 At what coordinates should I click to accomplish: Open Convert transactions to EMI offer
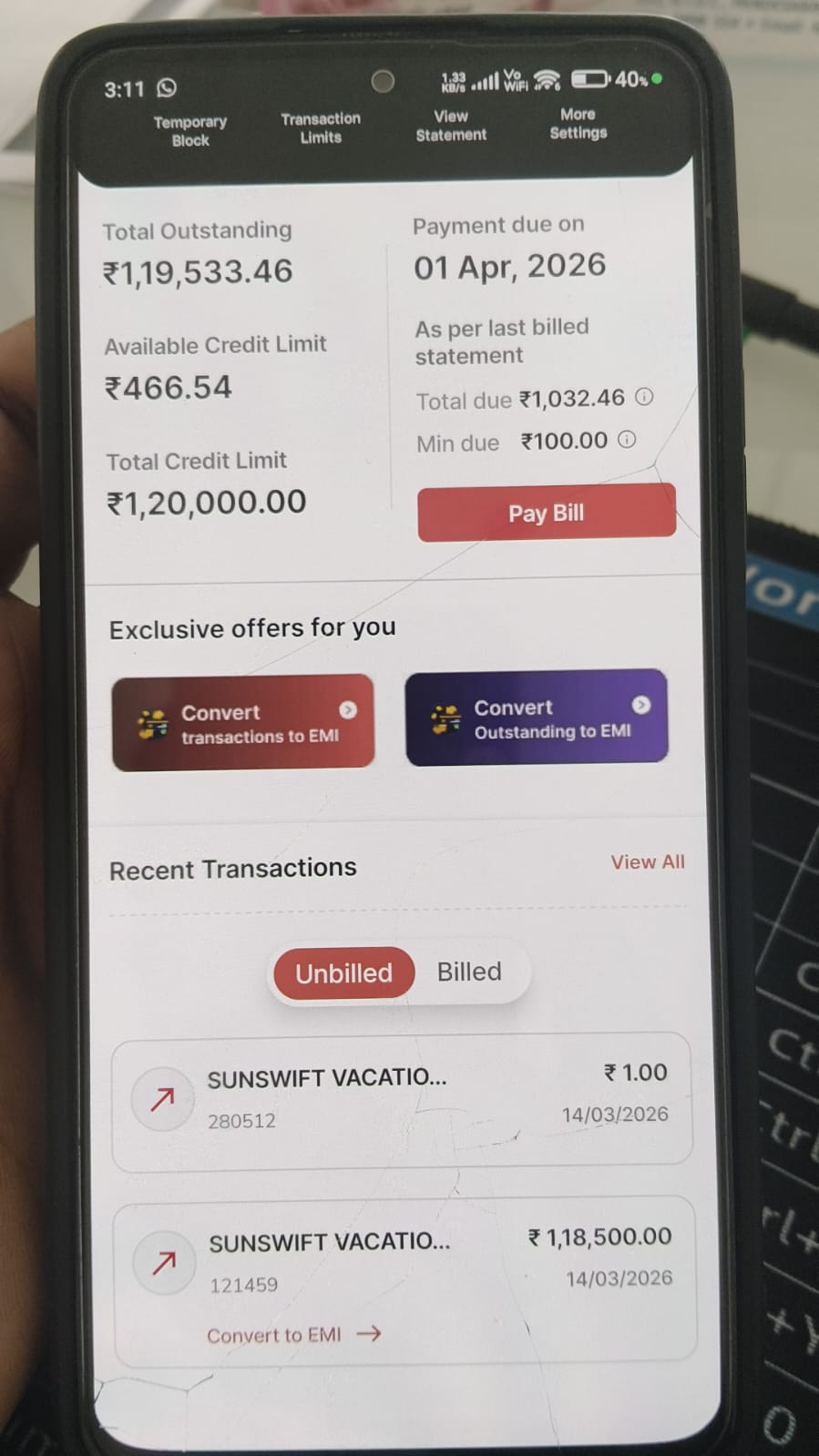(243, 723)
